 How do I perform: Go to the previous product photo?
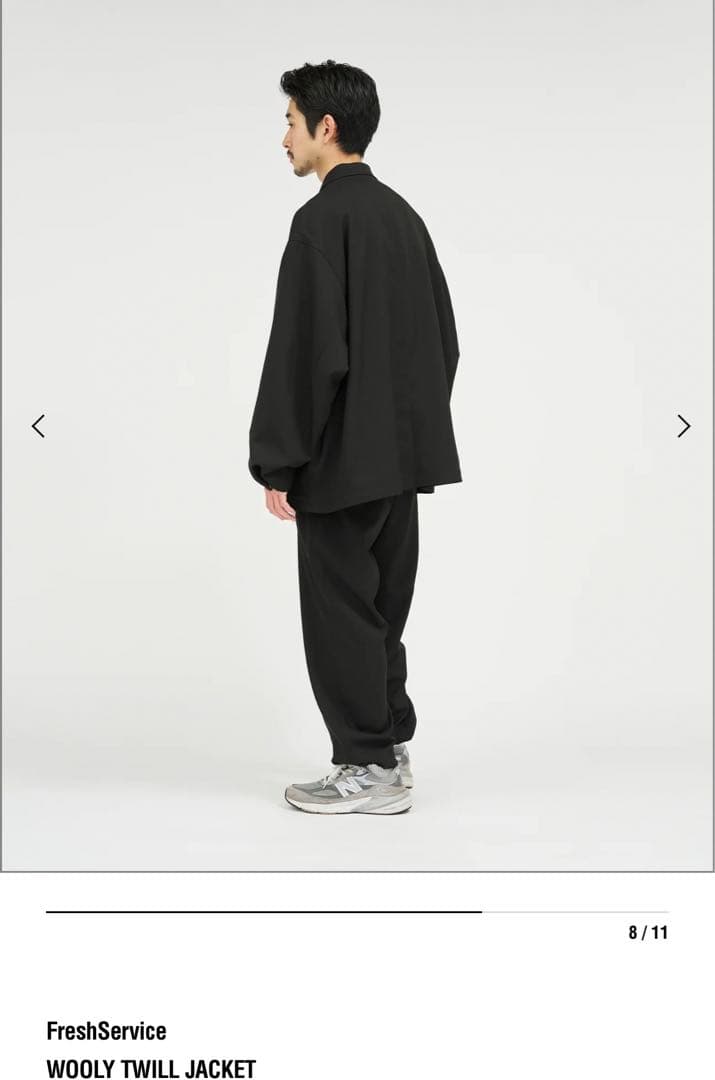click(38, 426)
